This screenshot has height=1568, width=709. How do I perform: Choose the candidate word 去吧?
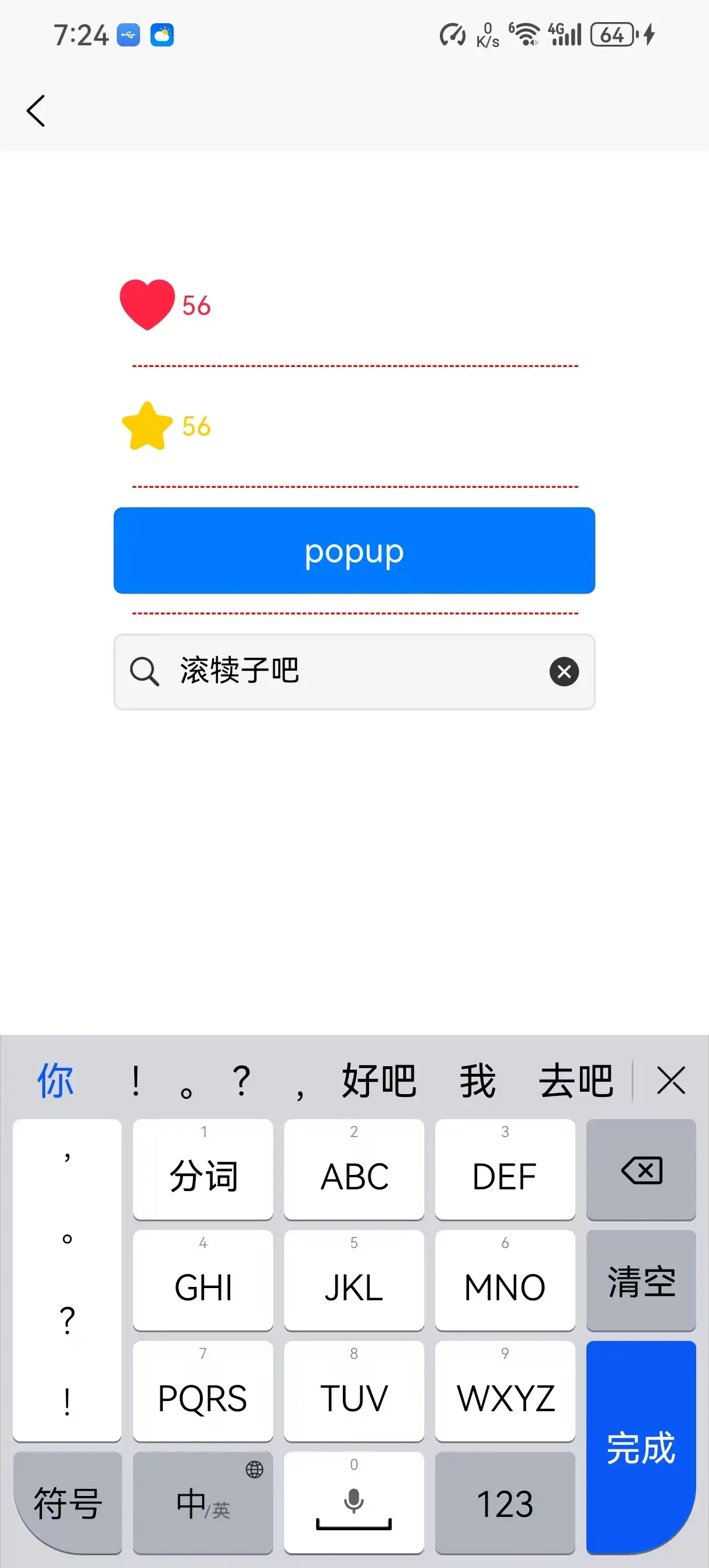(575, 1081)
